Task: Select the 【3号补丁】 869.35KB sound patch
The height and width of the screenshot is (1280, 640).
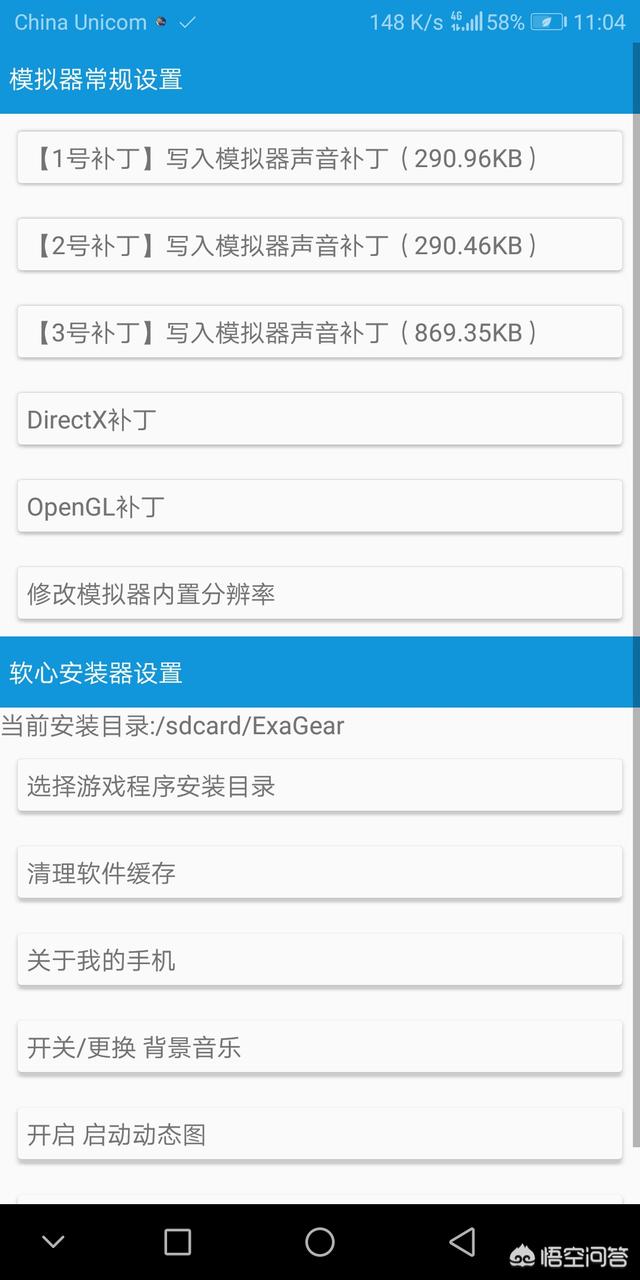Action: coord(320,332)
